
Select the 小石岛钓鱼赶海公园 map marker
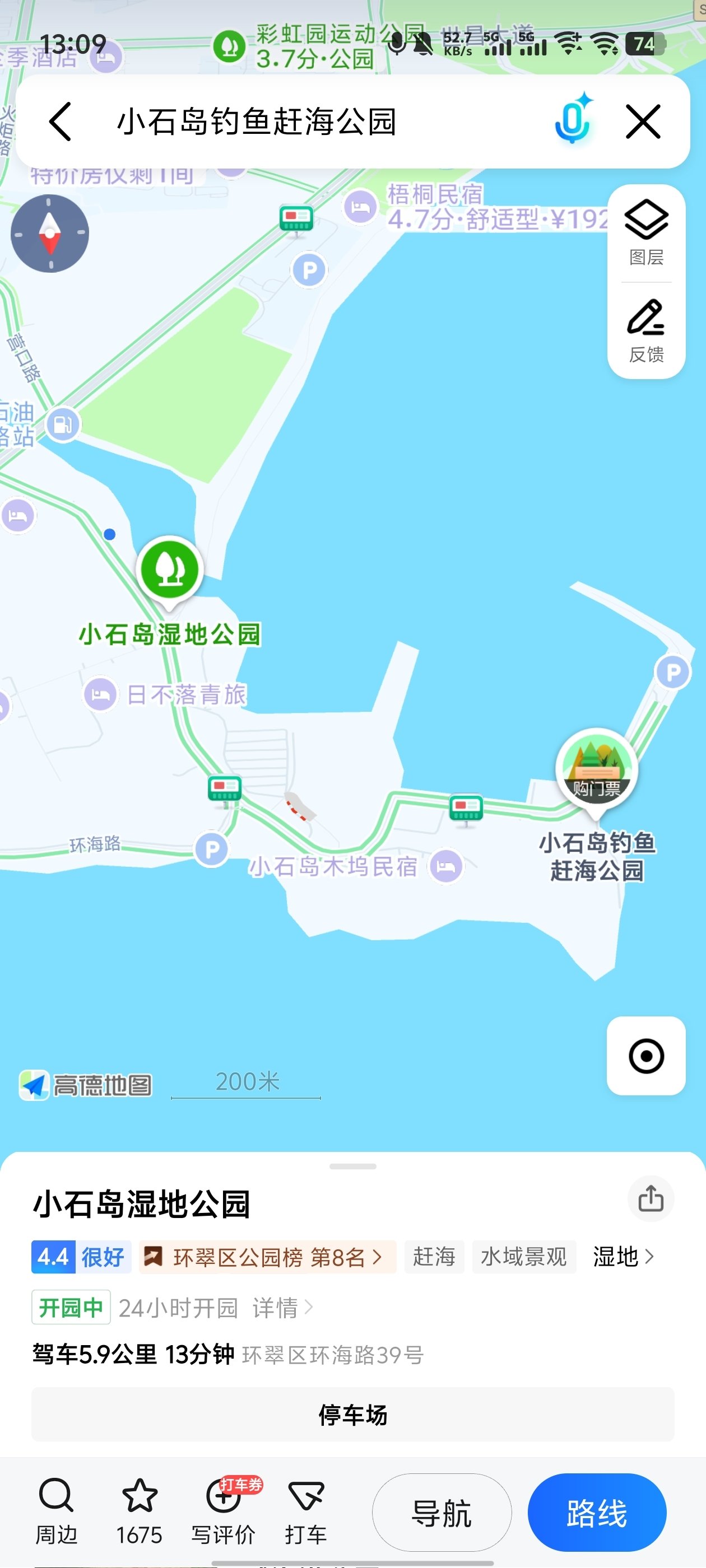(596, 771)
